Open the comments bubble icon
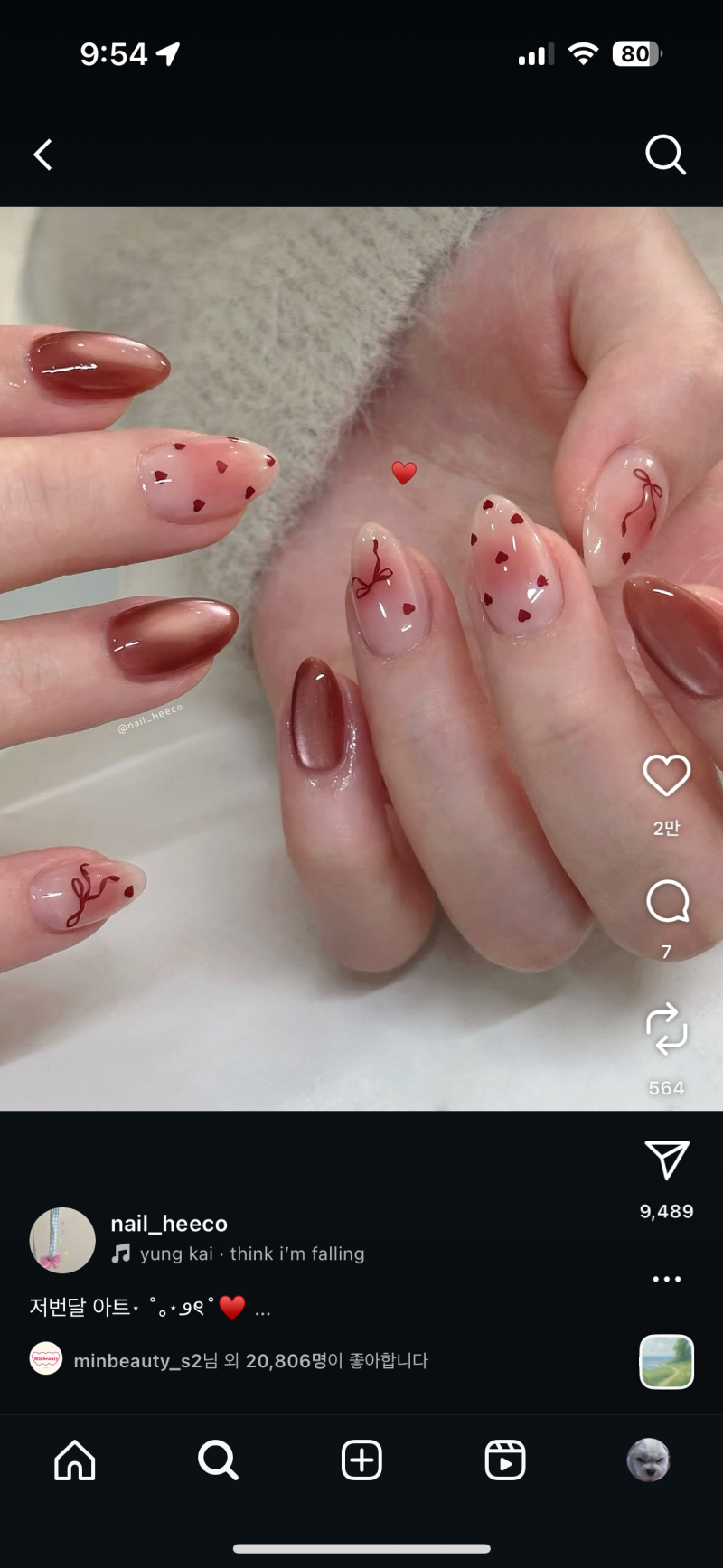This screenshot has width=723, height=1568. coord(667,902)
